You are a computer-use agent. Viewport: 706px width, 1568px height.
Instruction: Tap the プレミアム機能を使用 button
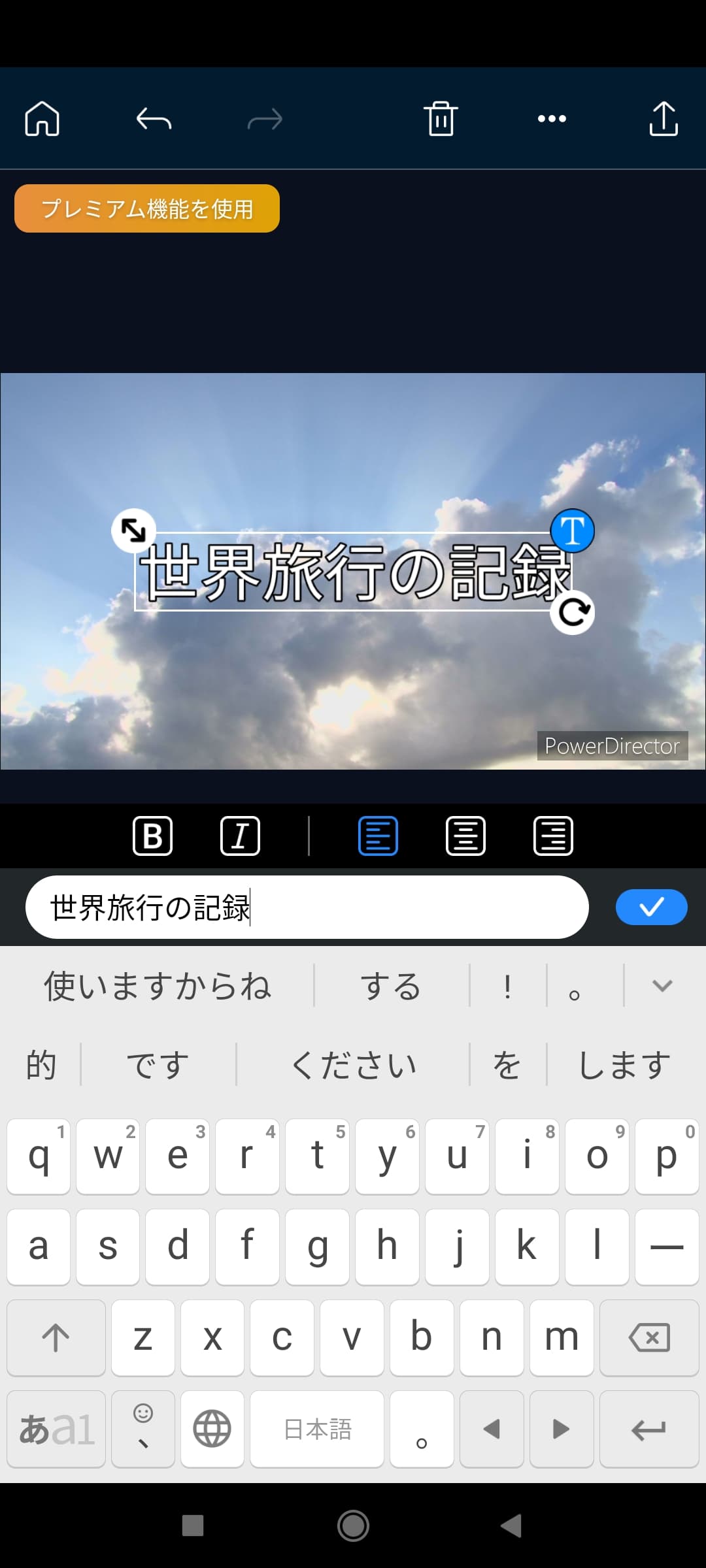[147, 208]
